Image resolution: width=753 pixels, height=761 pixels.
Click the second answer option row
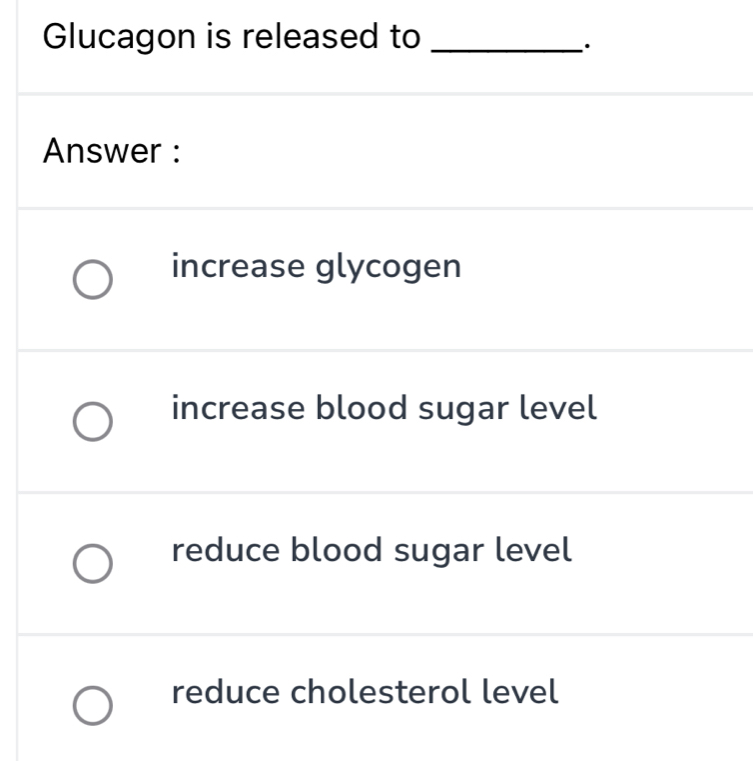click(376, 418)
